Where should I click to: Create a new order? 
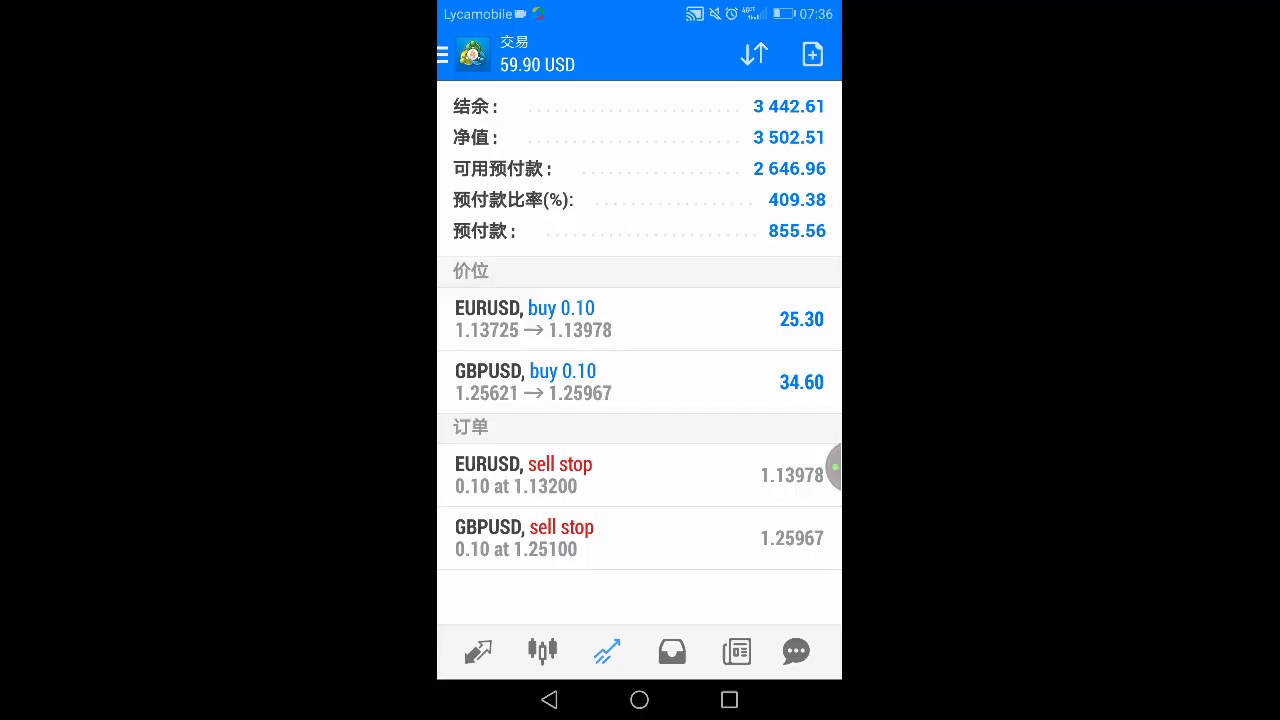pos(812,55)
